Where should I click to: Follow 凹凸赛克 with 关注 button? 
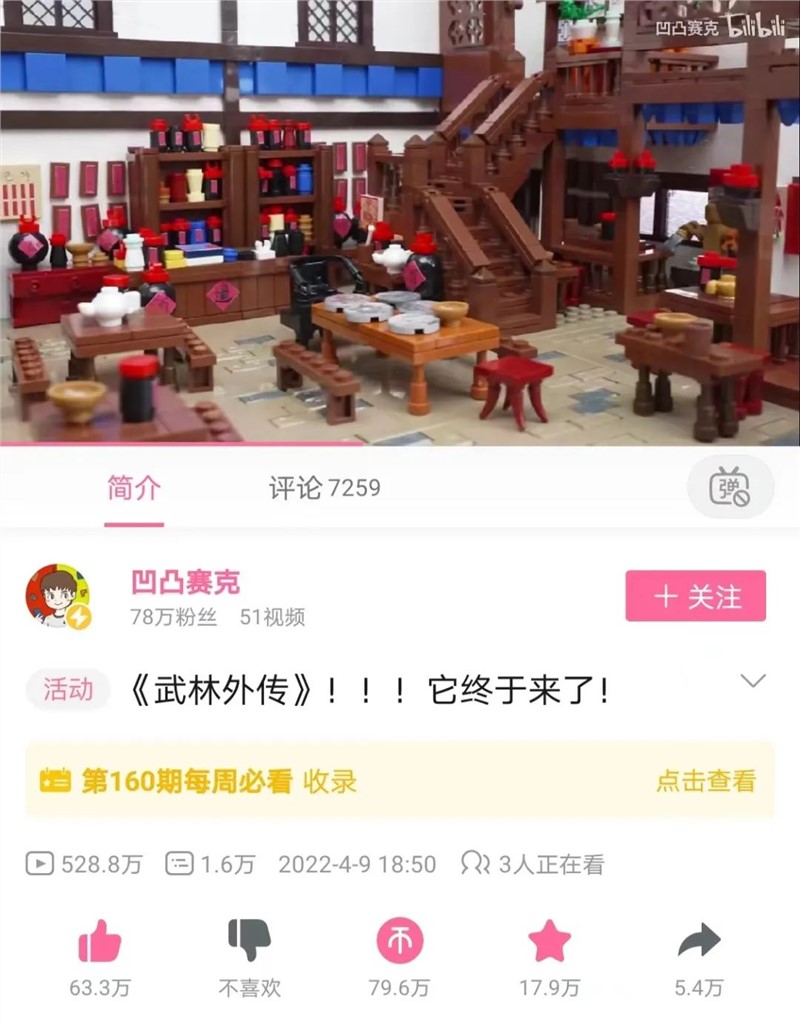coord(695,596)
